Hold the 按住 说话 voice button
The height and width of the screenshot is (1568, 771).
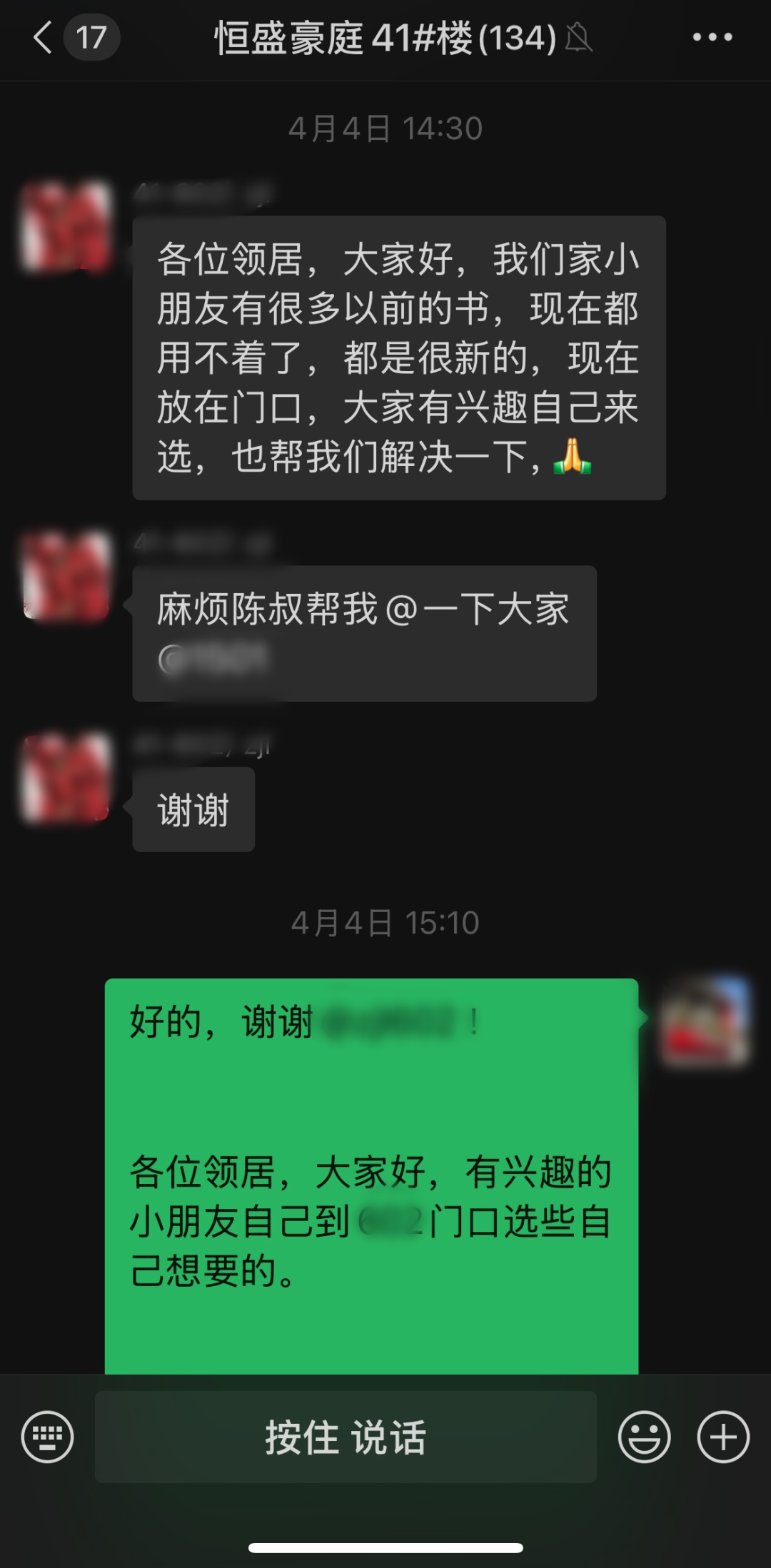tap(346, 1437)
